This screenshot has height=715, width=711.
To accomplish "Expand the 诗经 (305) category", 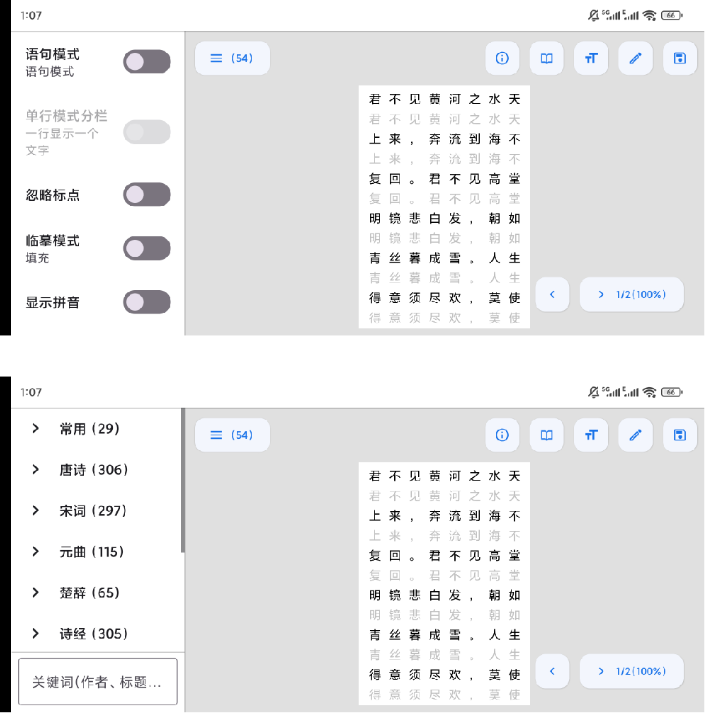I will point(36,634).
